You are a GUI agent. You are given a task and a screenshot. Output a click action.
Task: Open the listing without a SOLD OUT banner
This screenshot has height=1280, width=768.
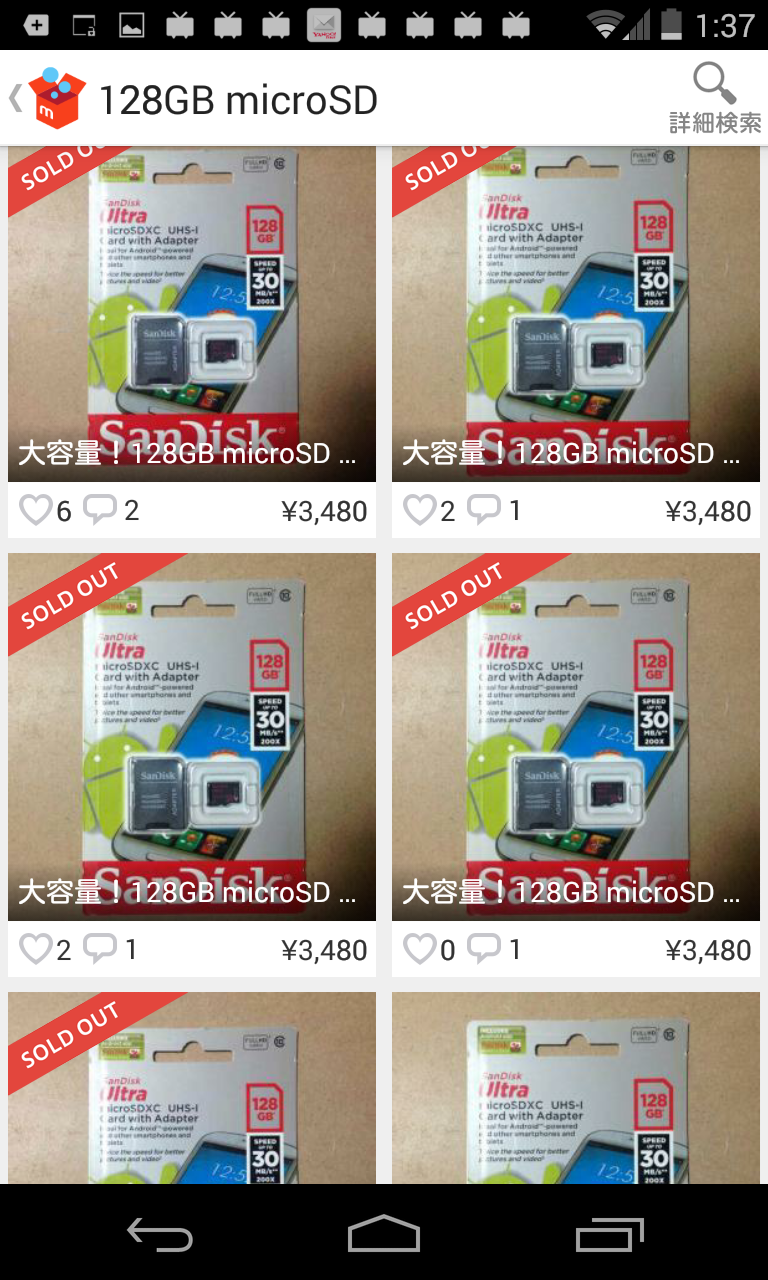pyautogui.click(x=575, y=1090)
